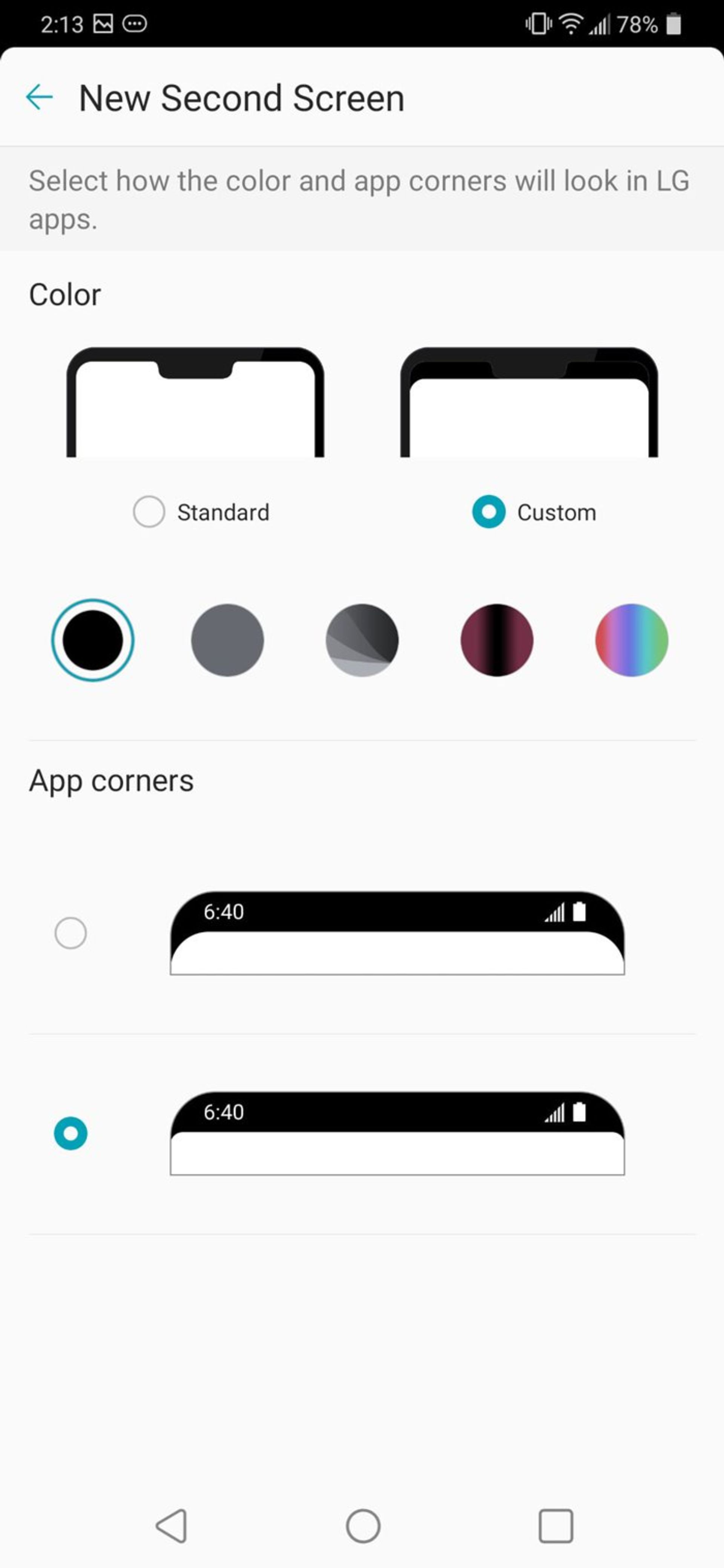Go back from New Second Screen
Screen dimensions: 724x1568
click(x=40, y=97)
